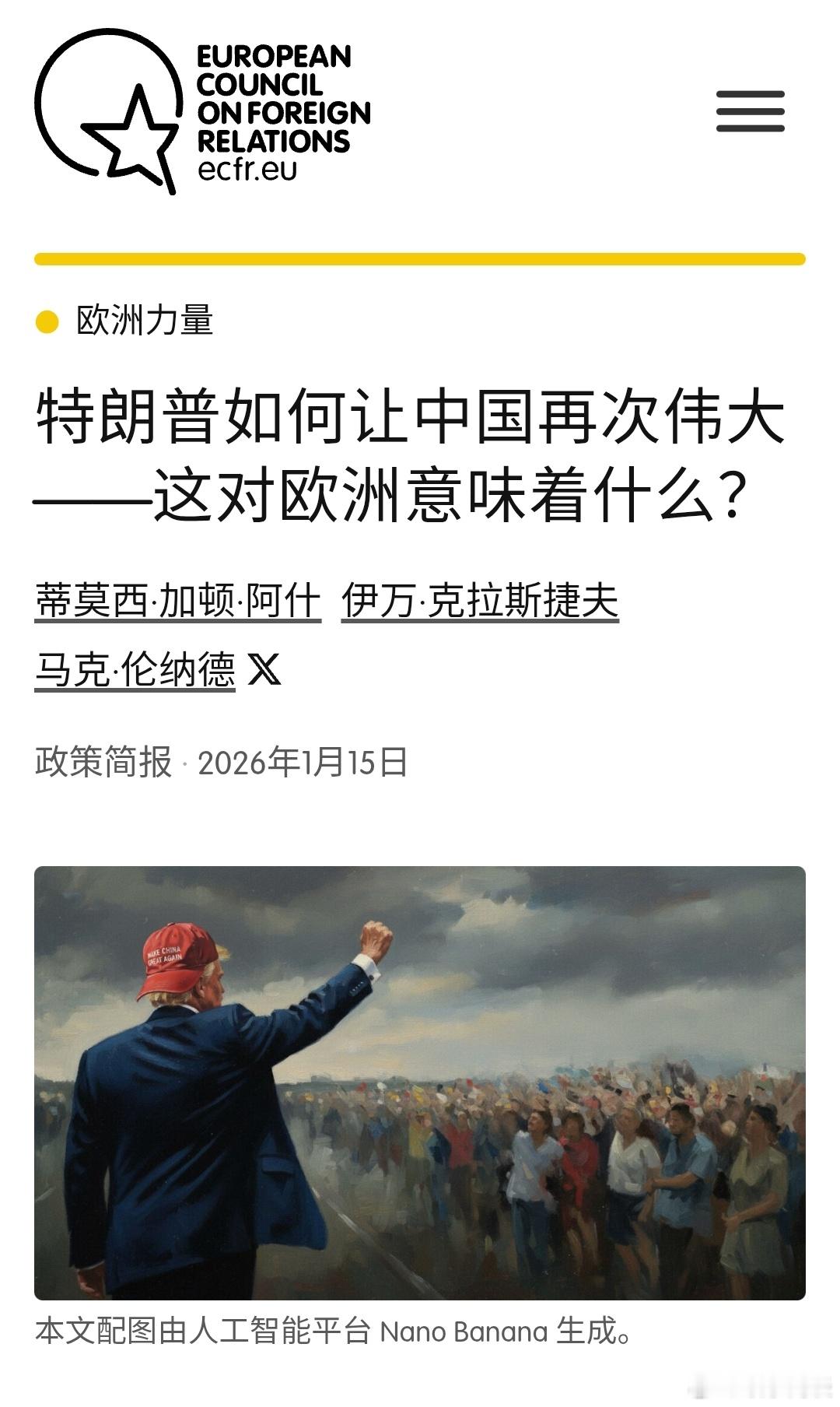Click EUROPEAN COUNCIL ON FOREIGN RELATIONS wordmark
The width and height of the screenshot is (840, 1407).
point(282,101)
